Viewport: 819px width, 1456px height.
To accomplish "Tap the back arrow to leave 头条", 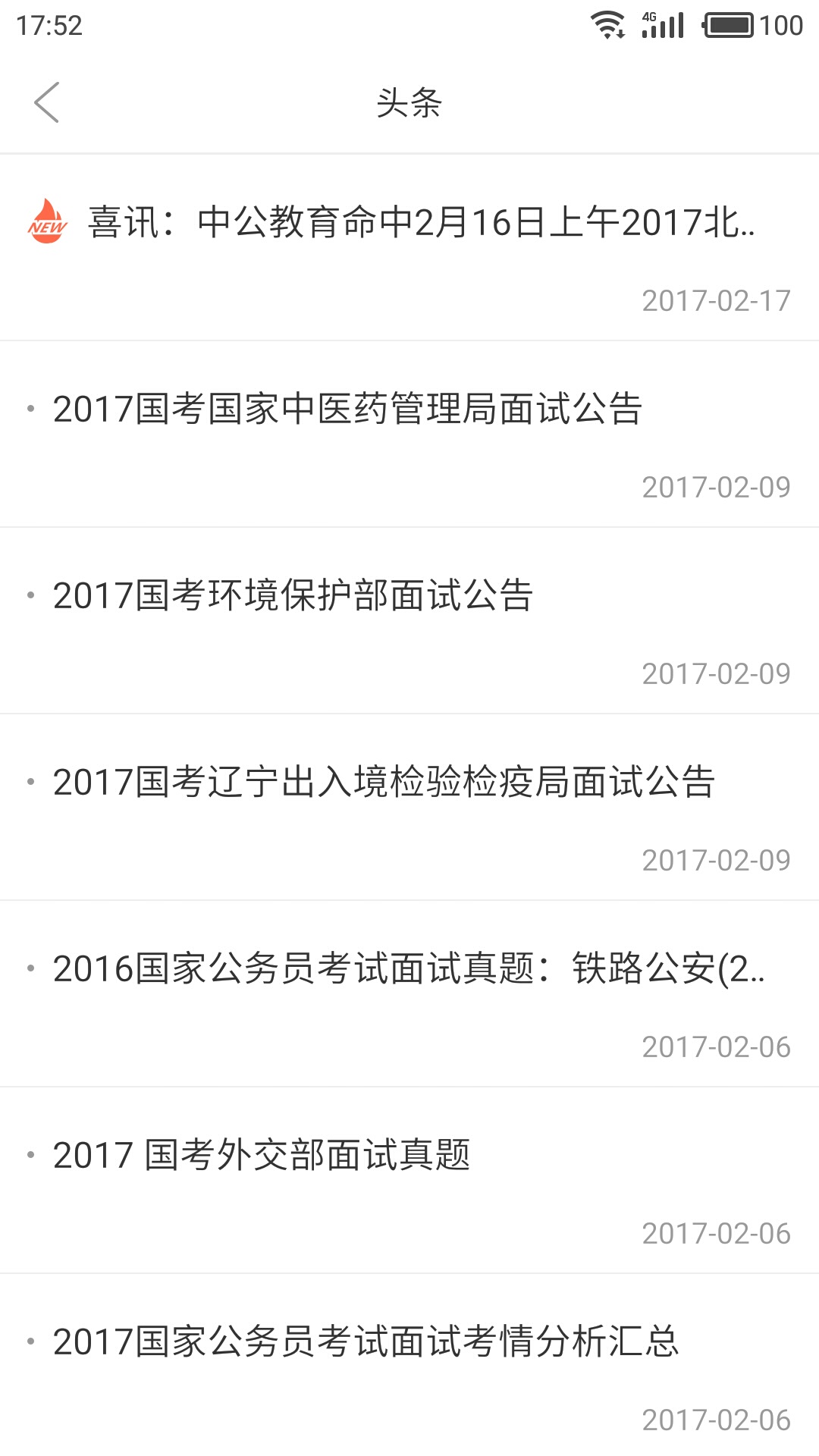I will pos(47,102).
